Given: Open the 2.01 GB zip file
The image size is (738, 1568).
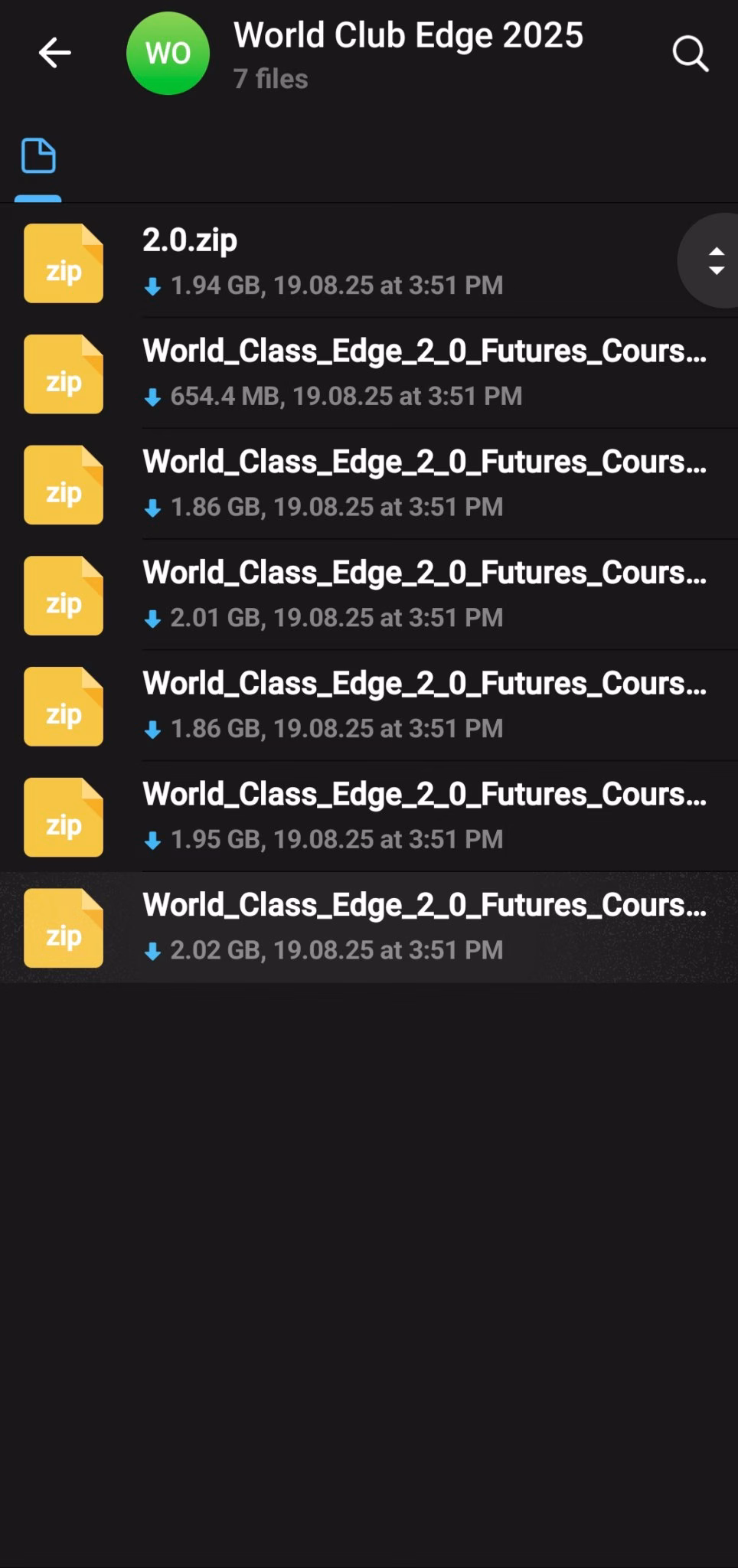Looking at the screenshot, I should (423, 595).
